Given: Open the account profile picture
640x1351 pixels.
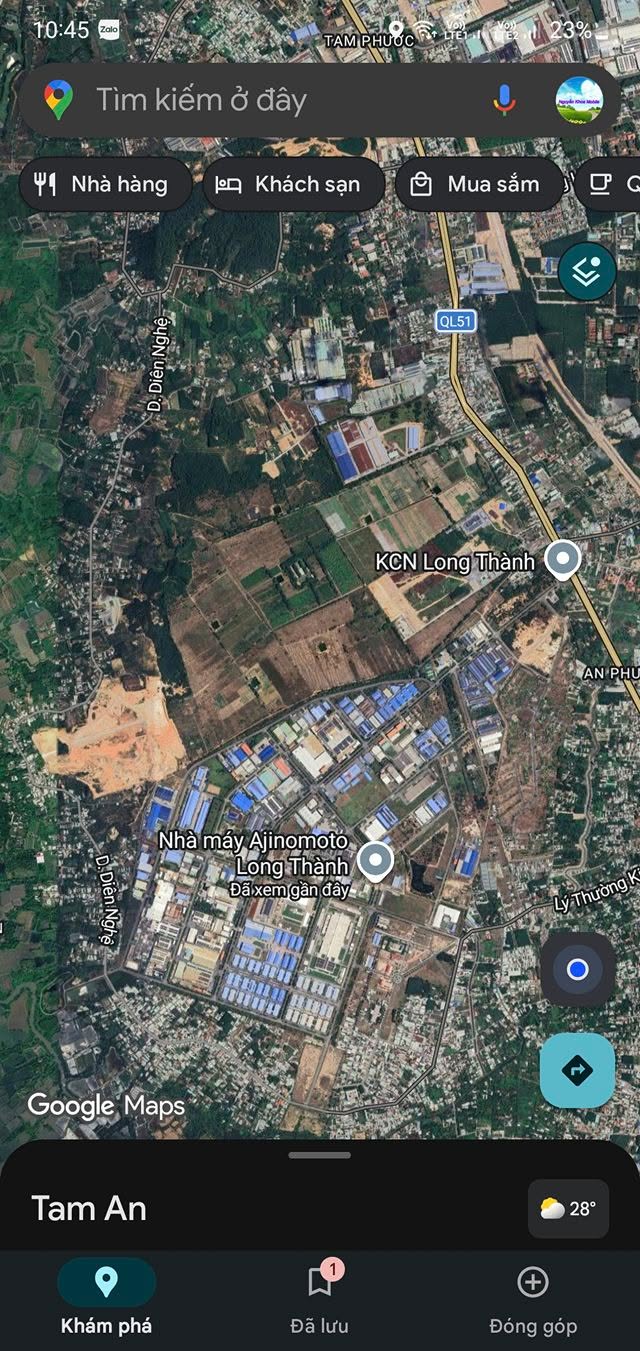Looking at the screenshot, I should pyautogui.click(x=579, y=100).
